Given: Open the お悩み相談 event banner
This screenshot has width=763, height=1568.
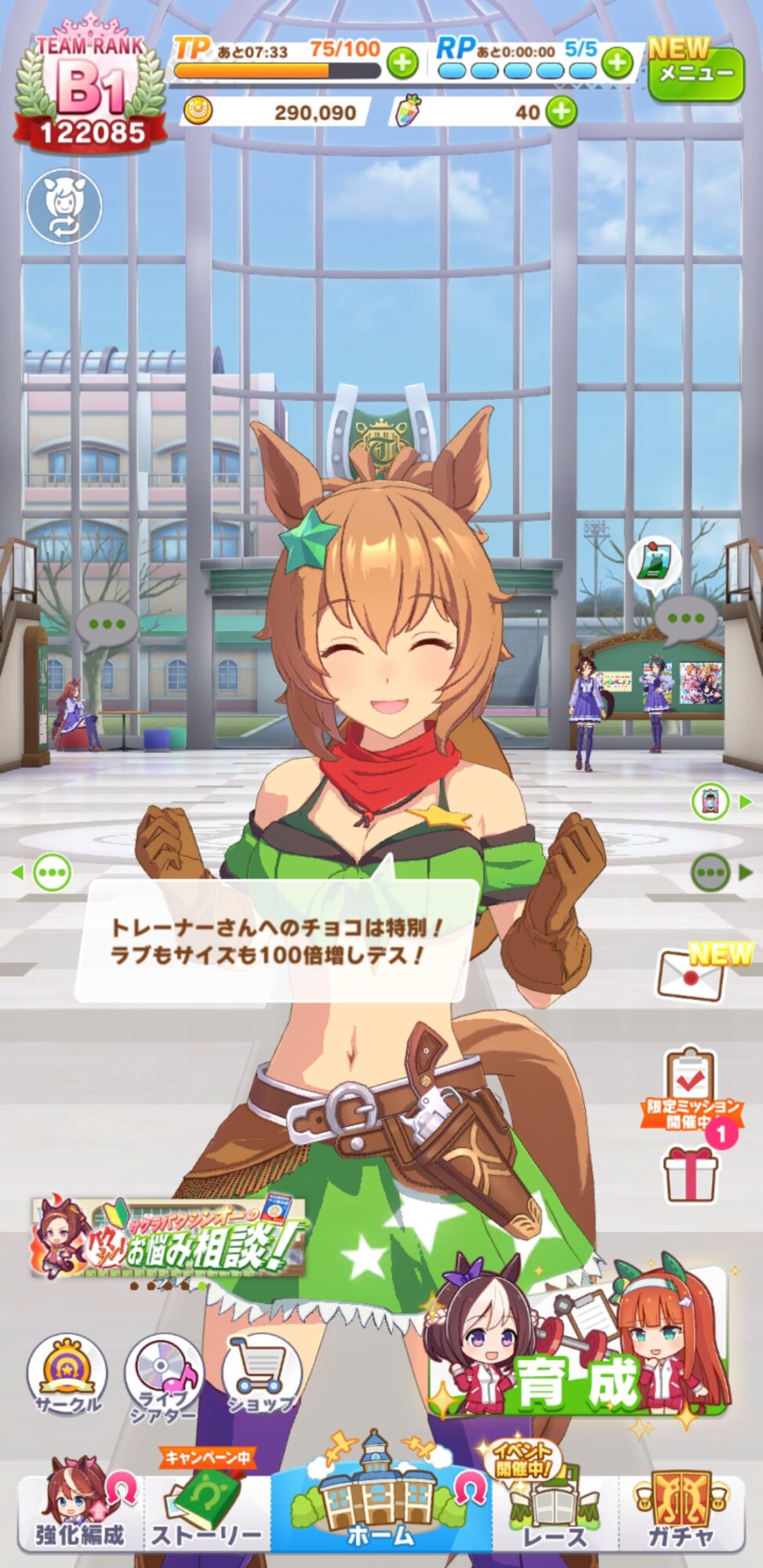Looking at the screenshot, I should click(x=168, y=1236).
